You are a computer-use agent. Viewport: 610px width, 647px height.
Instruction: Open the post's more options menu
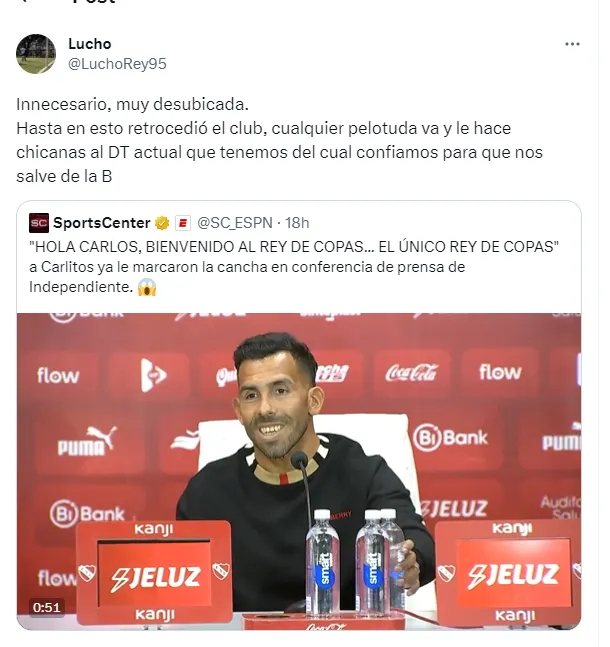(x=572, y=44)
